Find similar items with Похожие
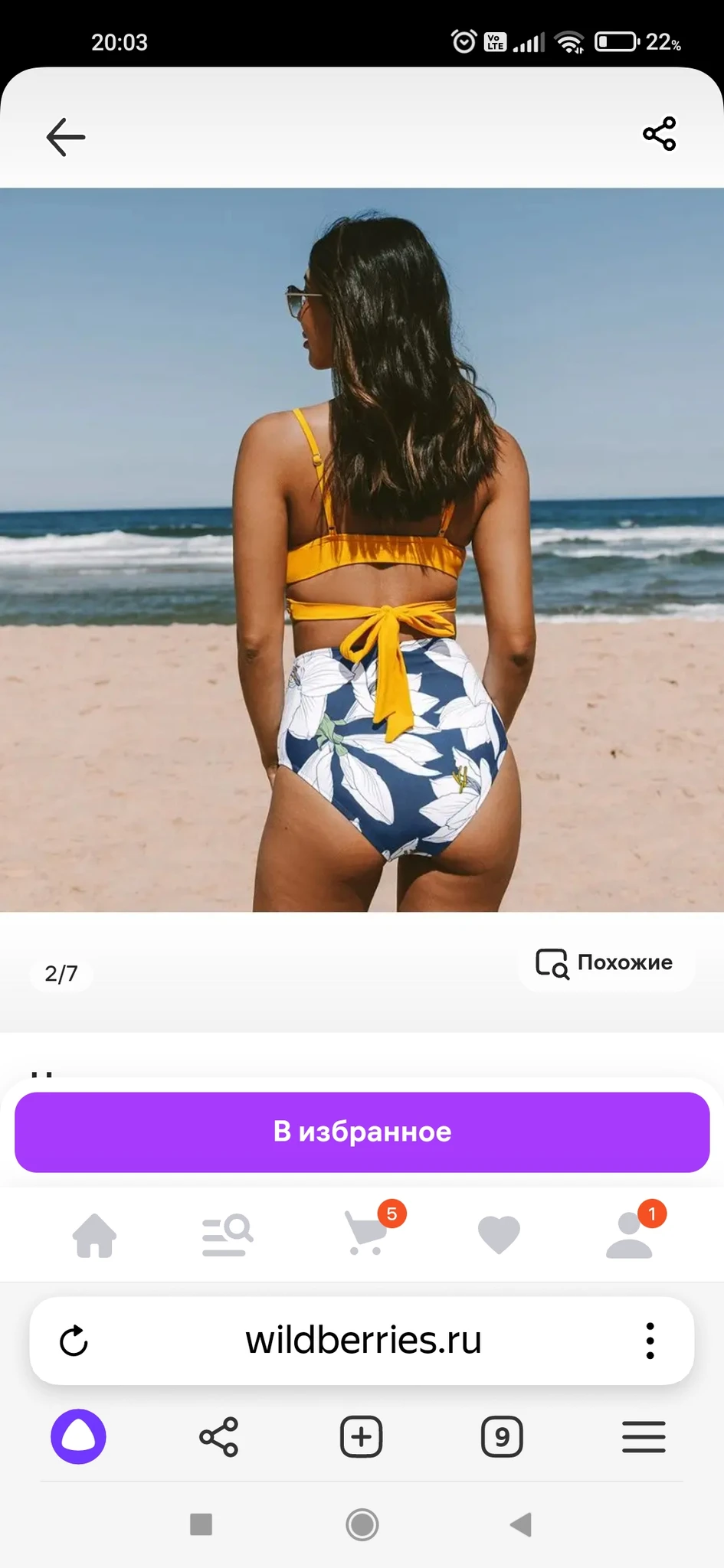 pyautogui.click(x=606, y=962)
